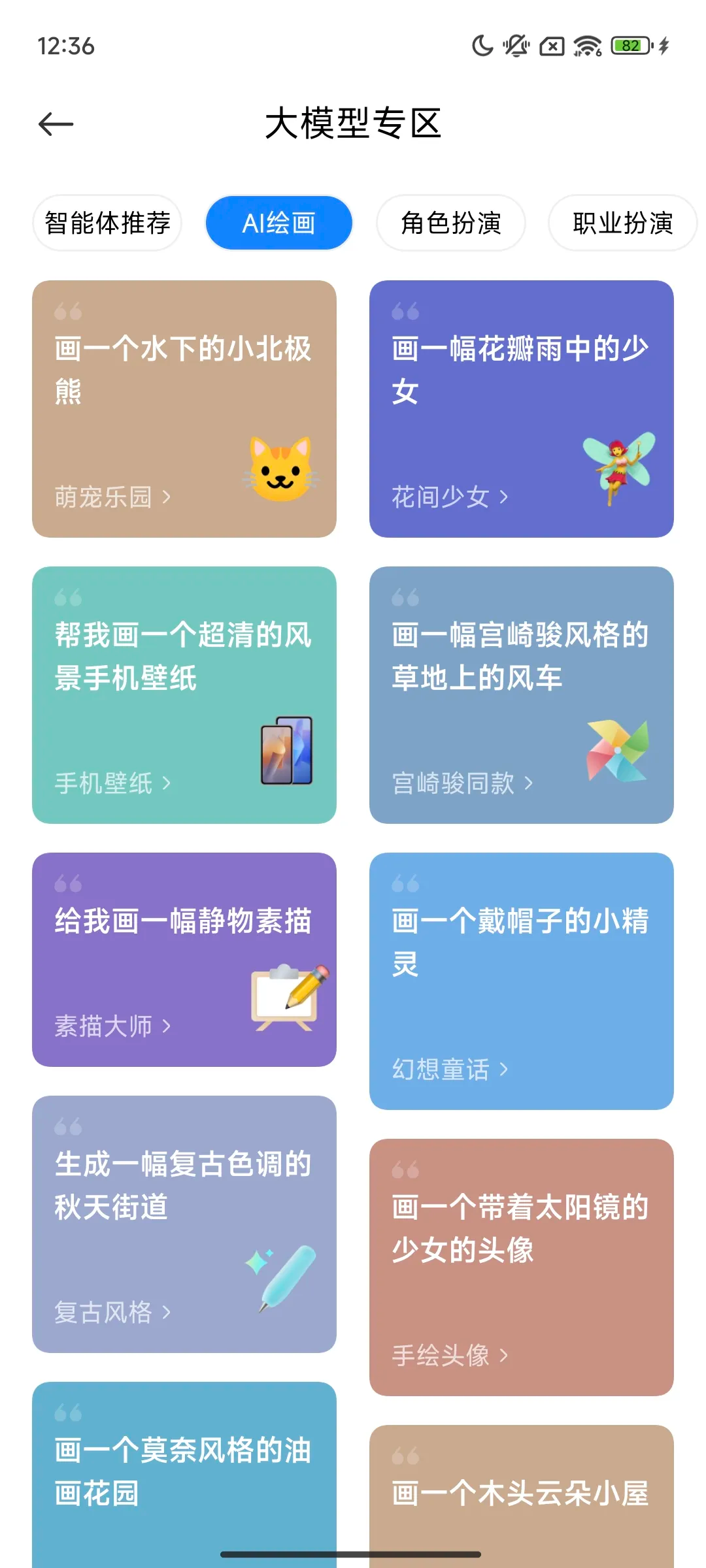This screenshot has width=706, height=1568.
Task: Switch to the 角色扮演 tab
Action: 451,223
